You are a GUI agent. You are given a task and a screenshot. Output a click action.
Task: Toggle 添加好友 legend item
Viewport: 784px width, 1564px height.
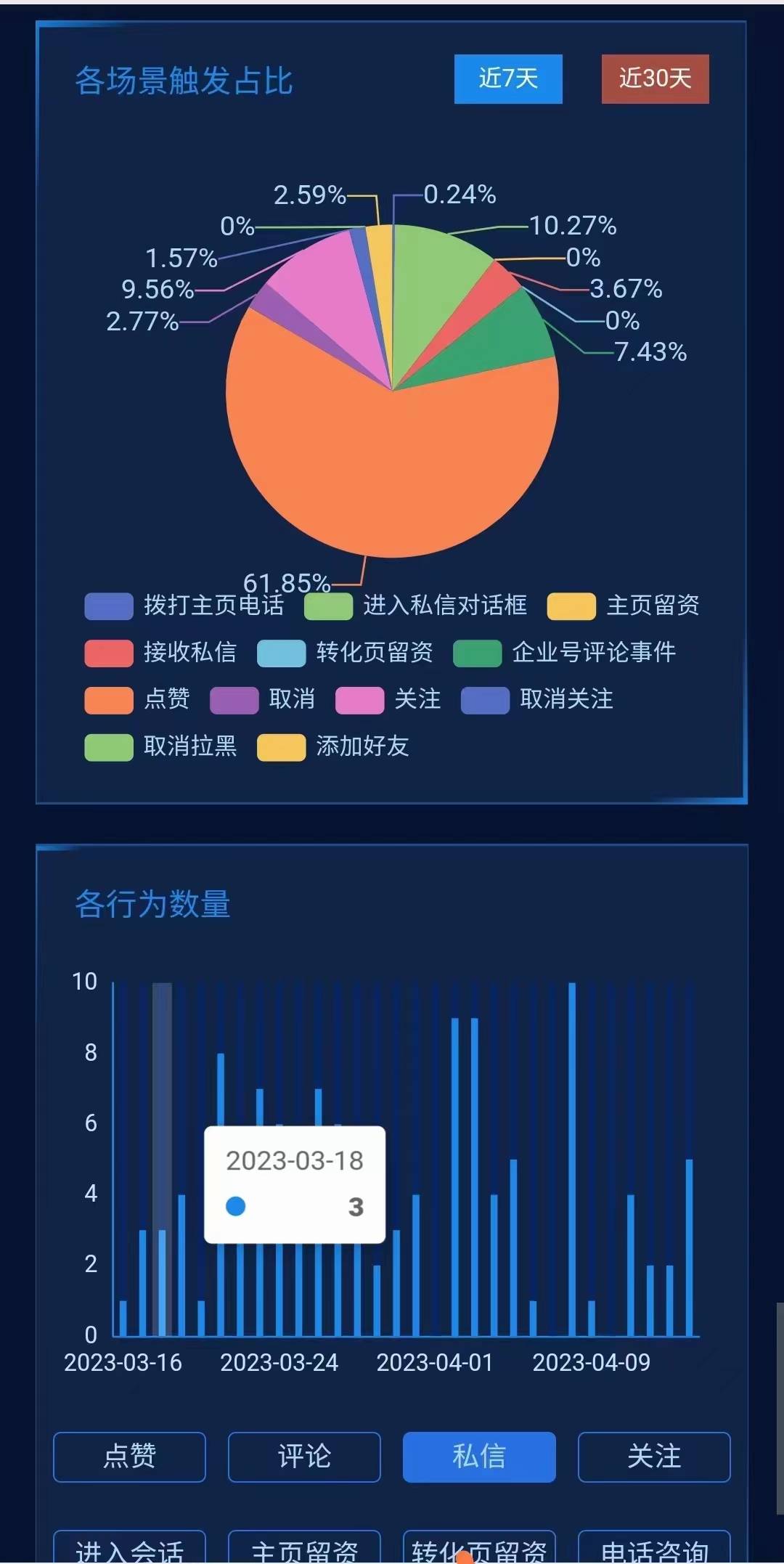(x=334, y=747)
